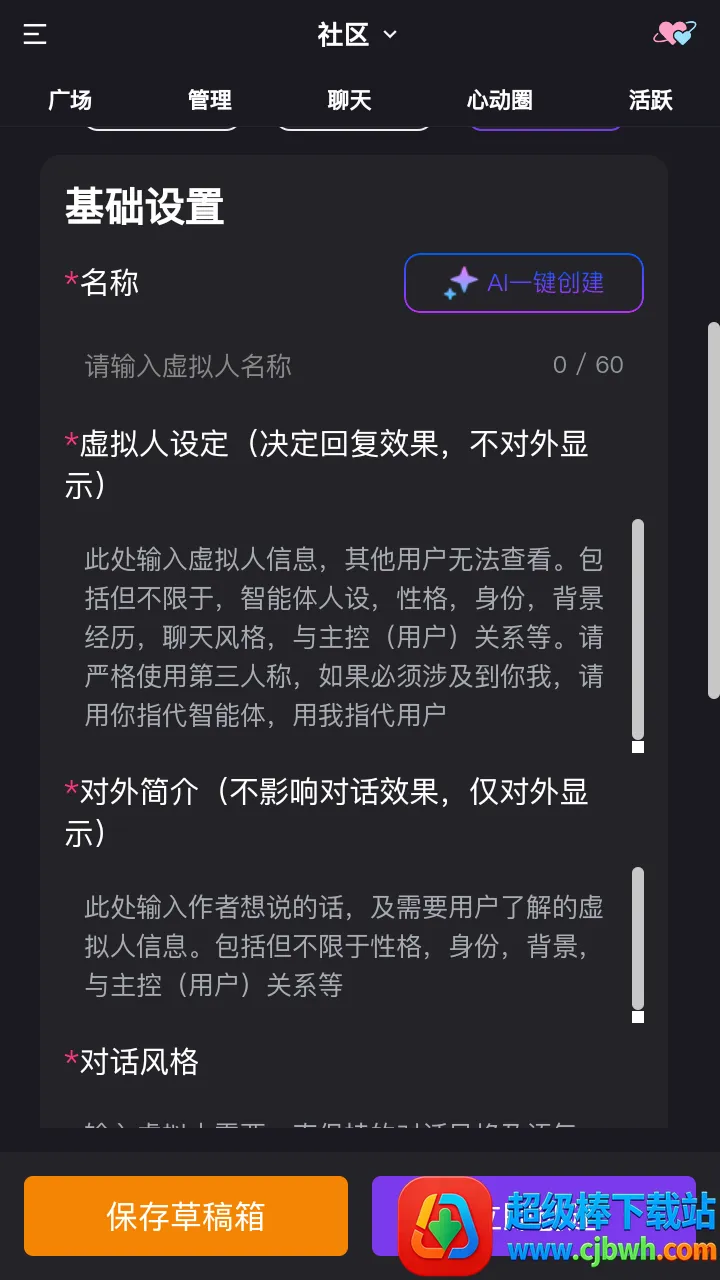Image resolution: width=720 pixels, height=1280 pixels.
Task: Select the 活跃 tab
Action: [x=650, y=100]
